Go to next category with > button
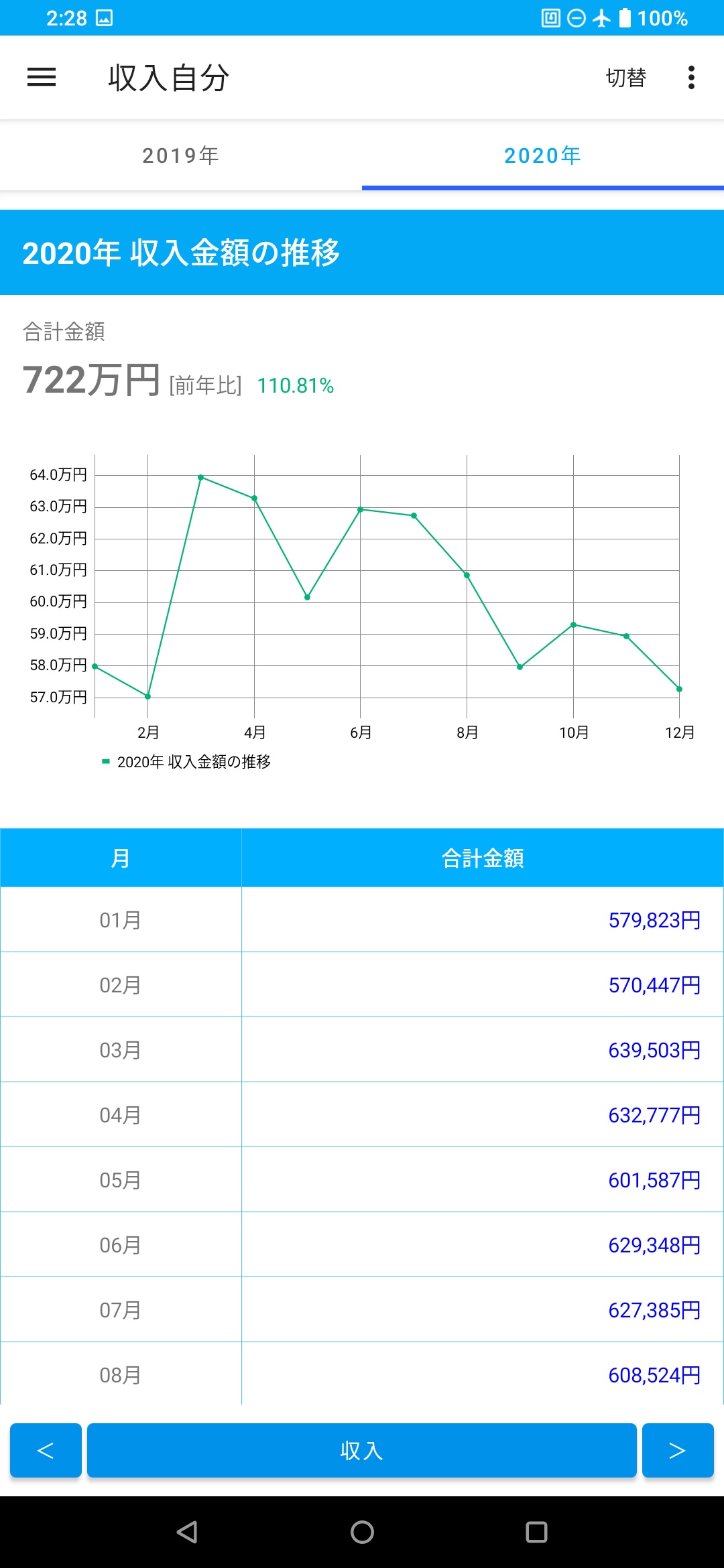Viewport: 724px width, 1568px height. [x=677, y=1450]
